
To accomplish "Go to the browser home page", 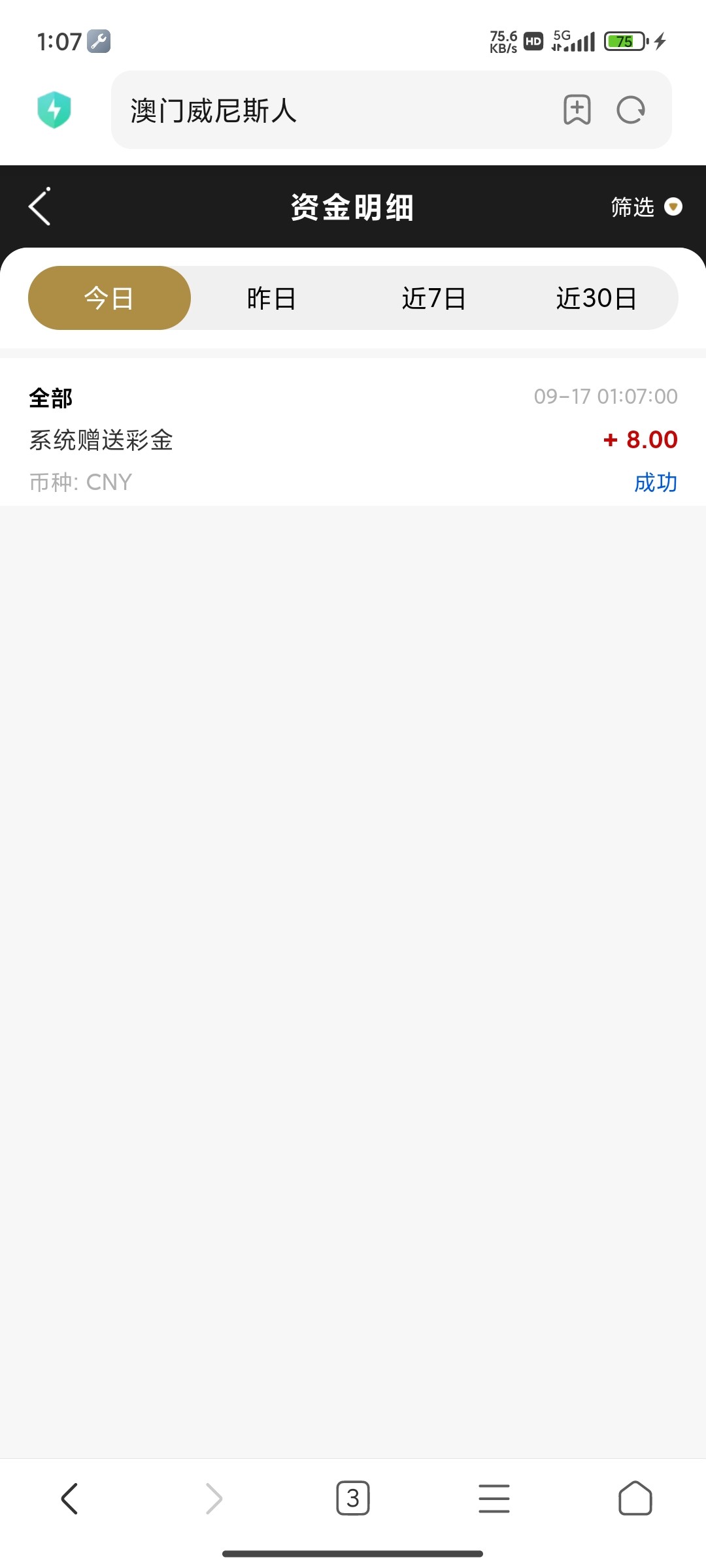I will pyautogui.click(x=635, y=1498).
